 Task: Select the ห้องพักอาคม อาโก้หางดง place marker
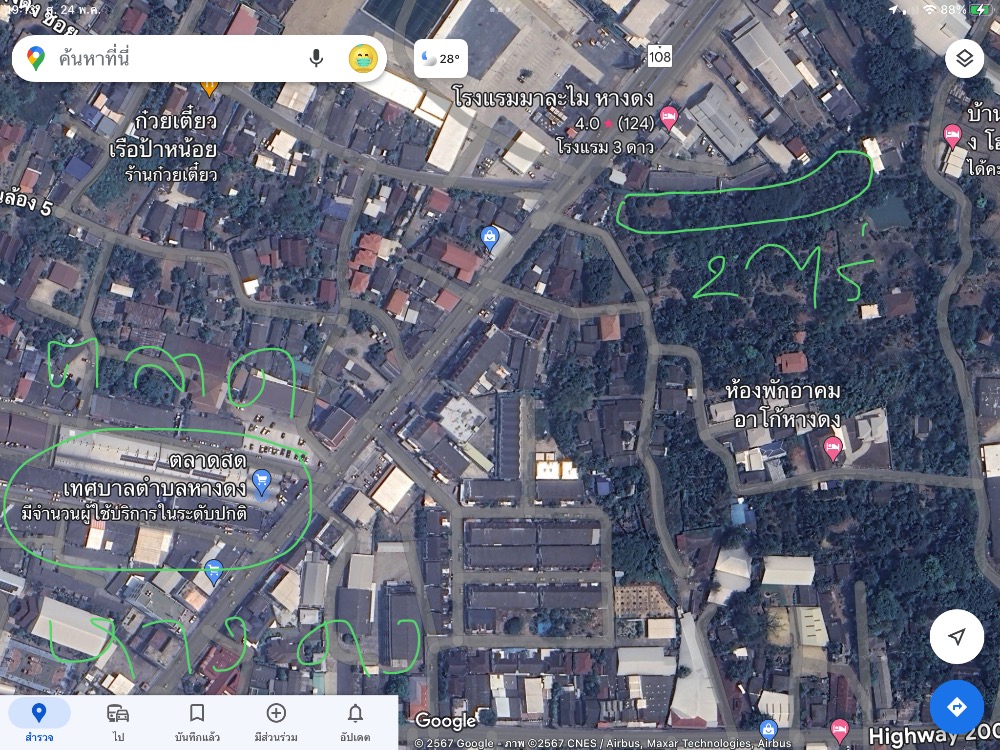point(832,449)
